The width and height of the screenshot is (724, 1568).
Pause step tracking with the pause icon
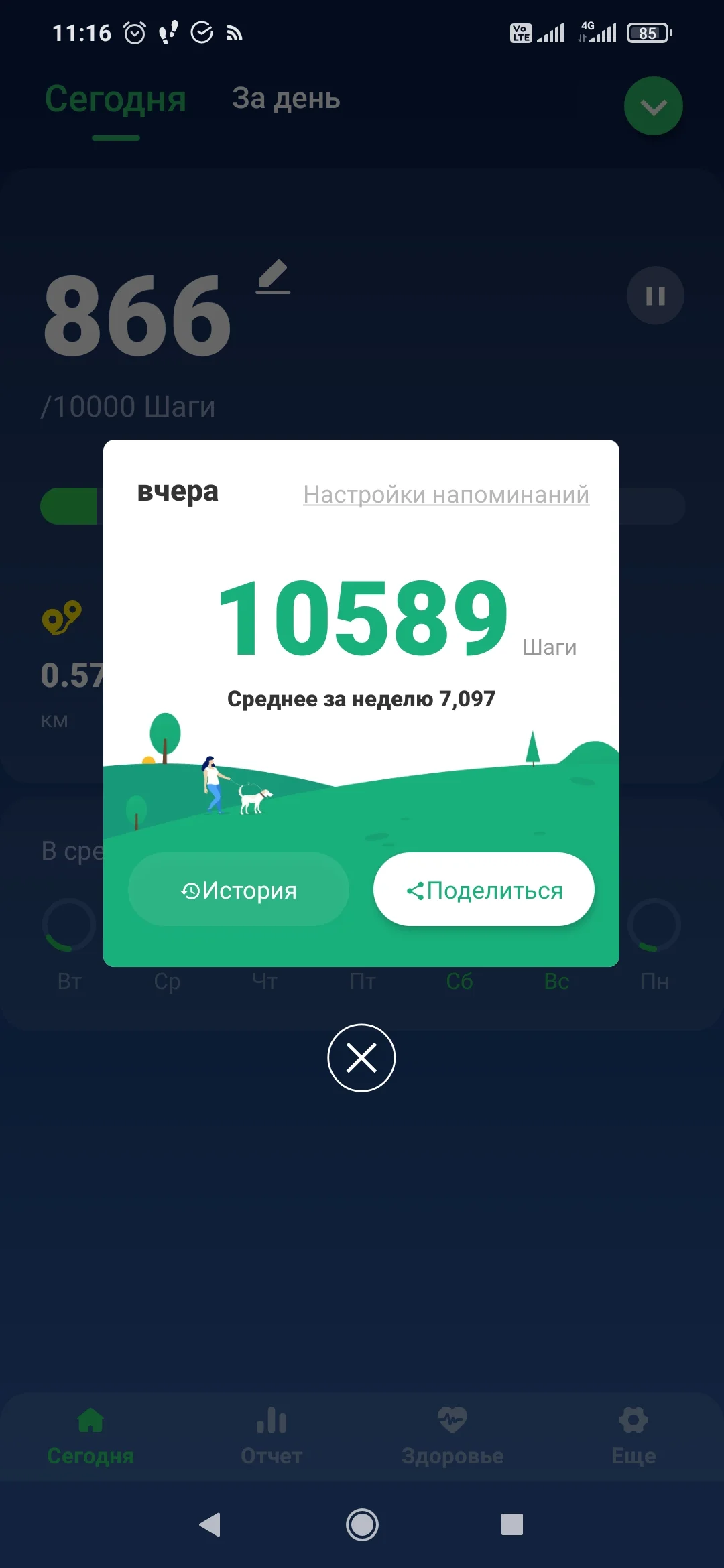coord(654,295)
